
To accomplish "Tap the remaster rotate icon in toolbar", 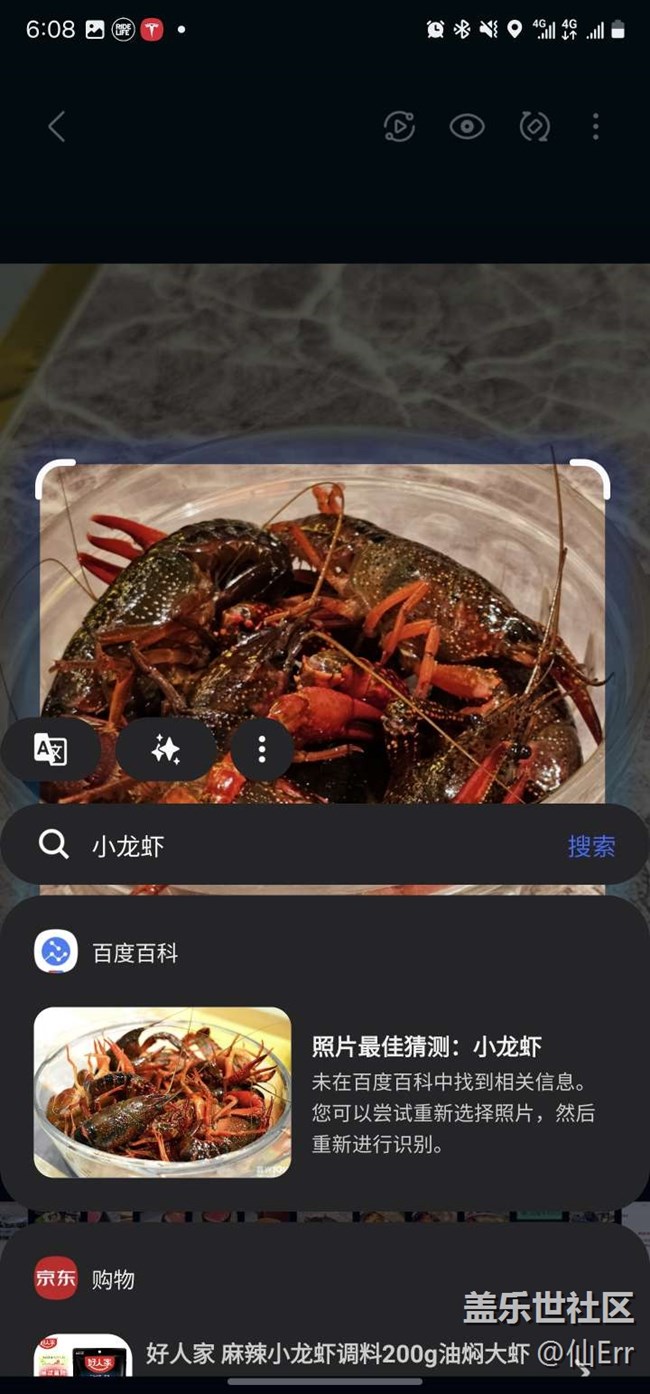I will tap(534, 127).
